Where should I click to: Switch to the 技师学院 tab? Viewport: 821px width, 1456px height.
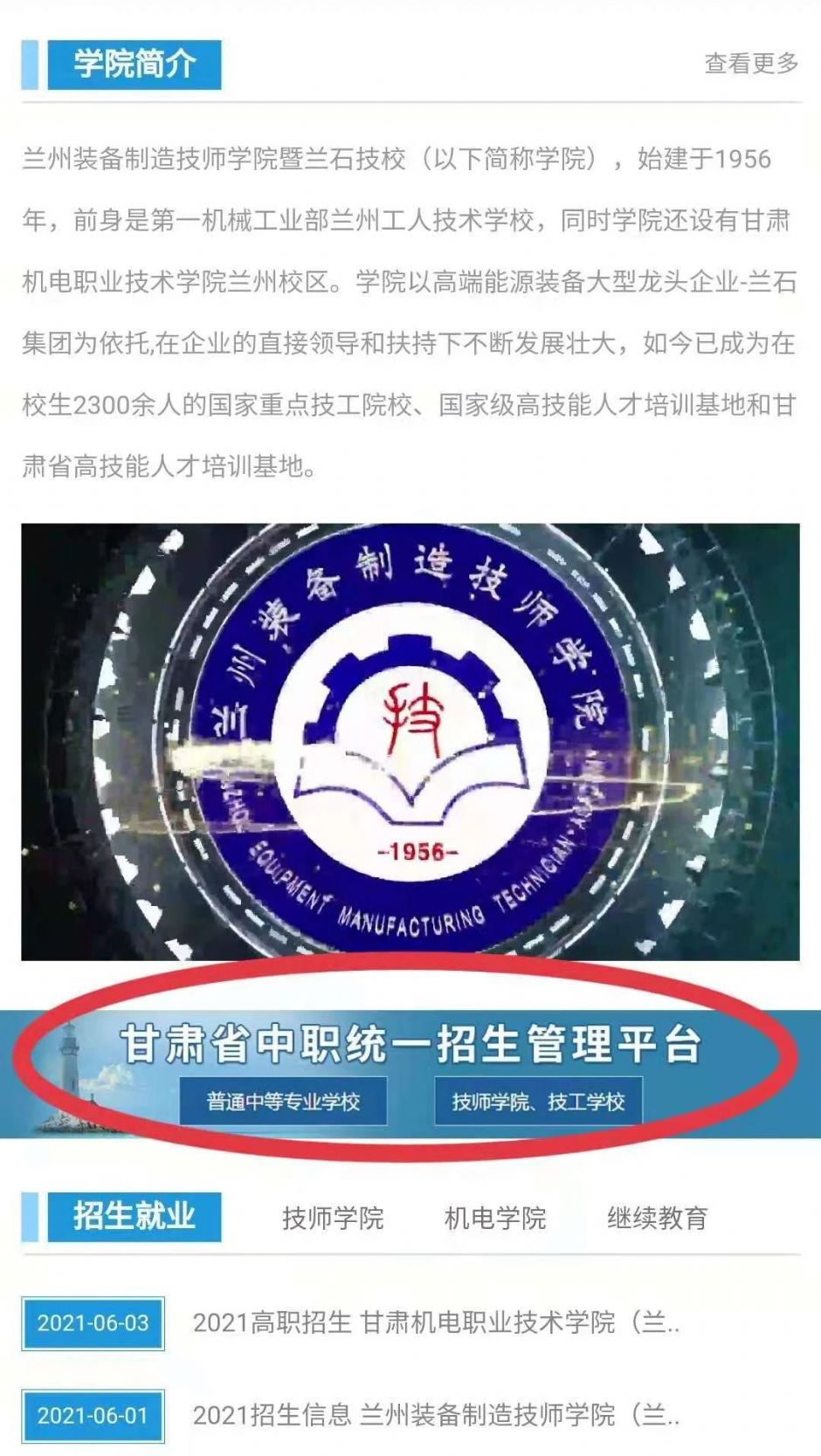[x=333, y=1218]
